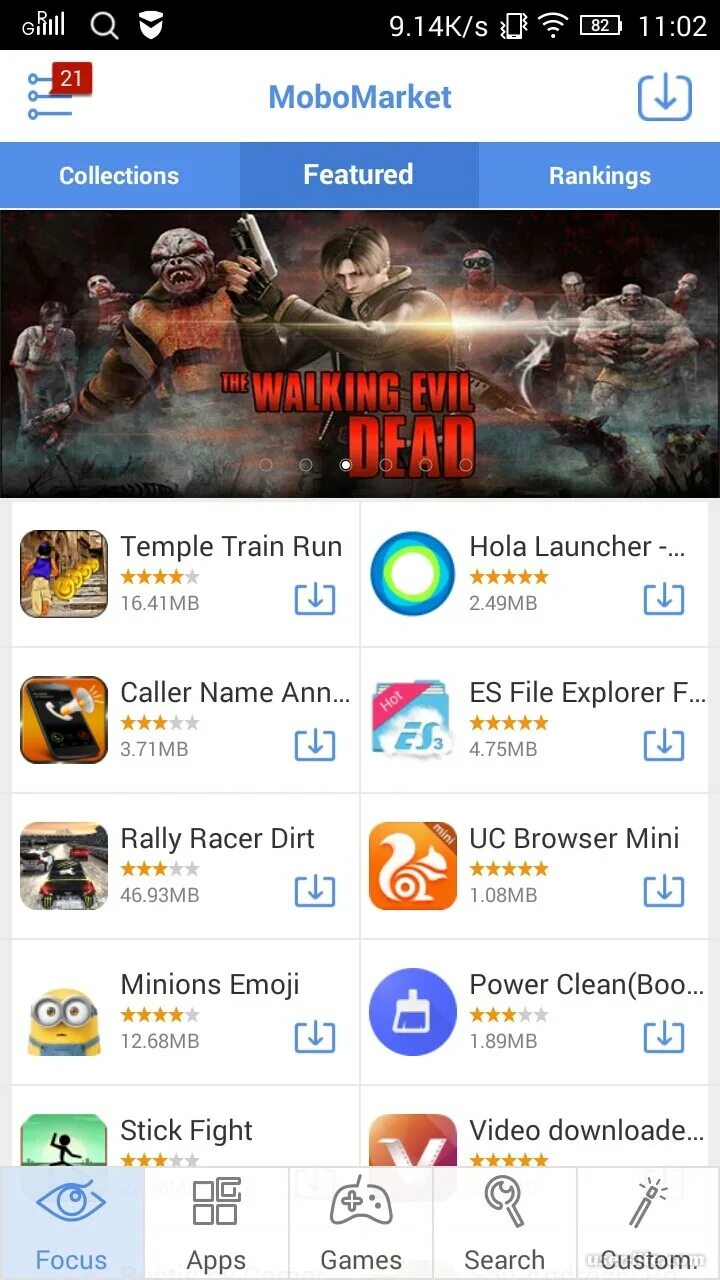Screen dimensions: 720x1280
Task: Open the Custom tab
Action: pos(648,1224)
